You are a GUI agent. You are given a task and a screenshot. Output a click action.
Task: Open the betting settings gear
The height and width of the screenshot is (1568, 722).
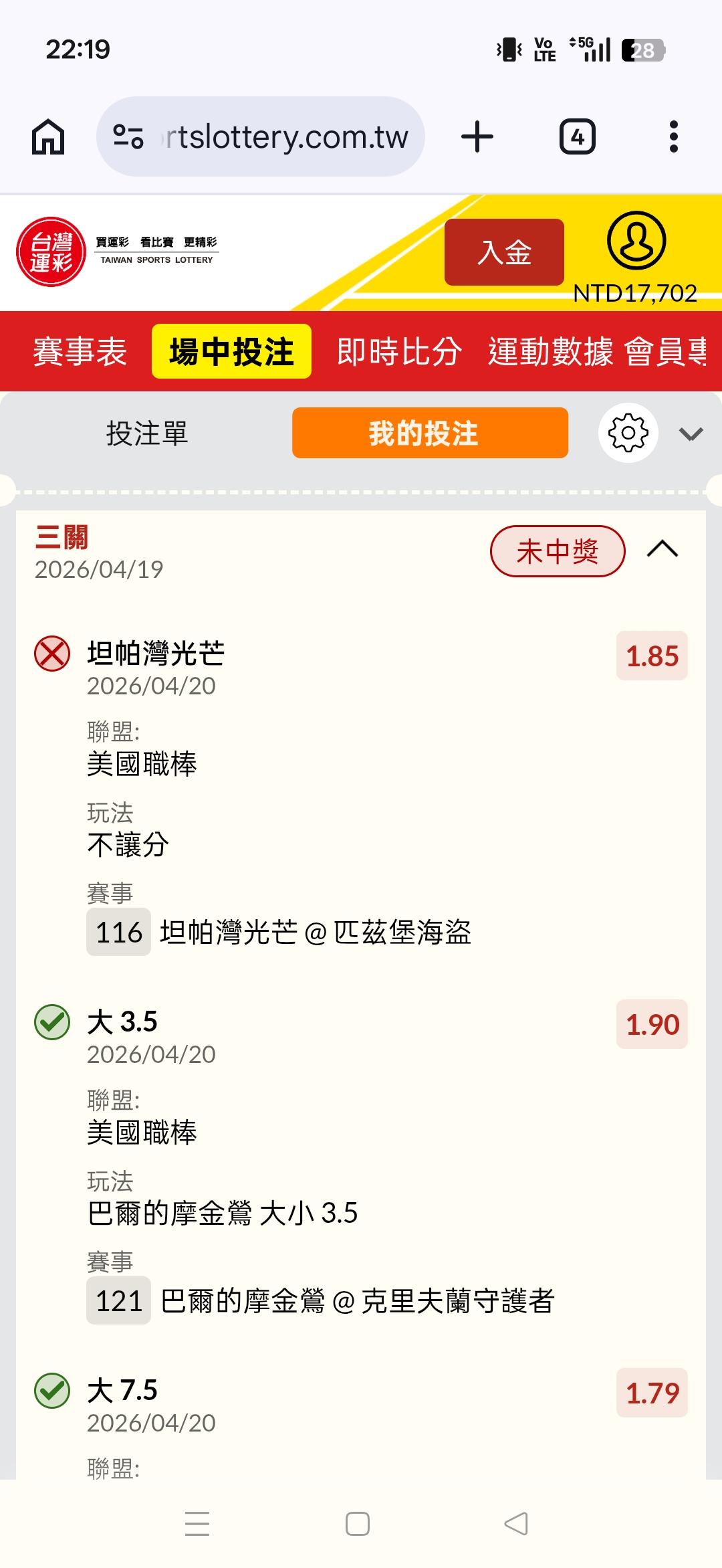[628, 433]
